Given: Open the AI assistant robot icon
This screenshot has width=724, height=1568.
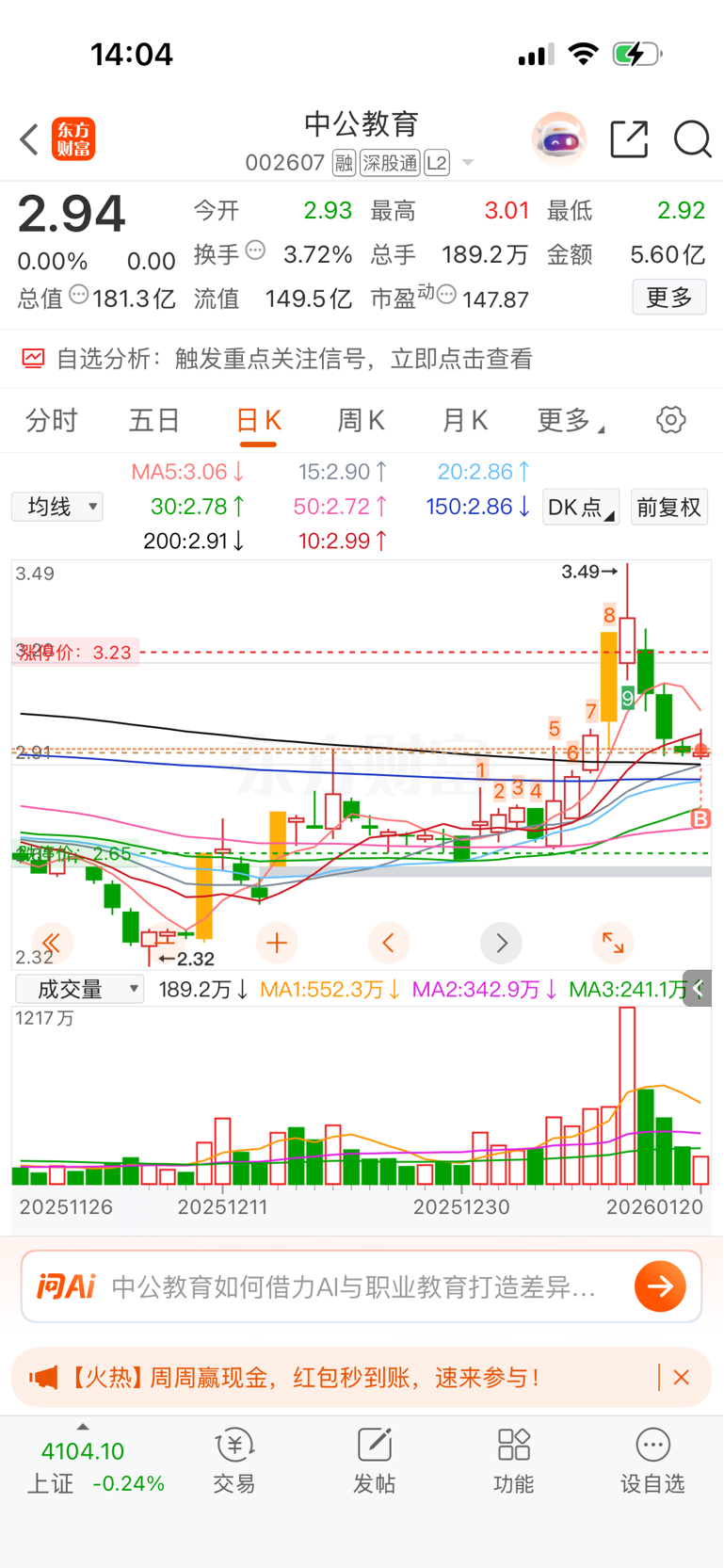Looking at the screenshot, I should click(x=559, y=139).
